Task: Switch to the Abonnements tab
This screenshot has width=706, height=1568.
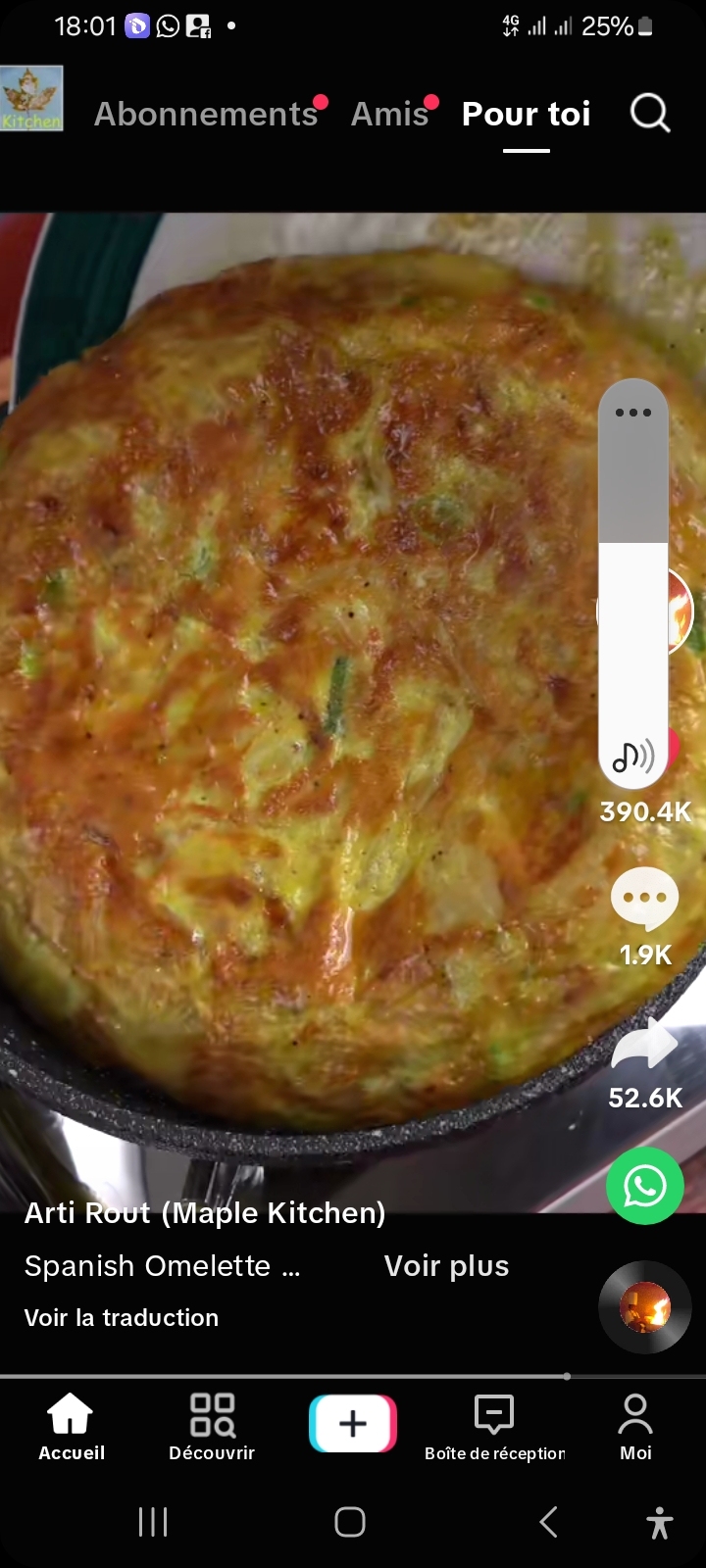Action: point(206,115)
